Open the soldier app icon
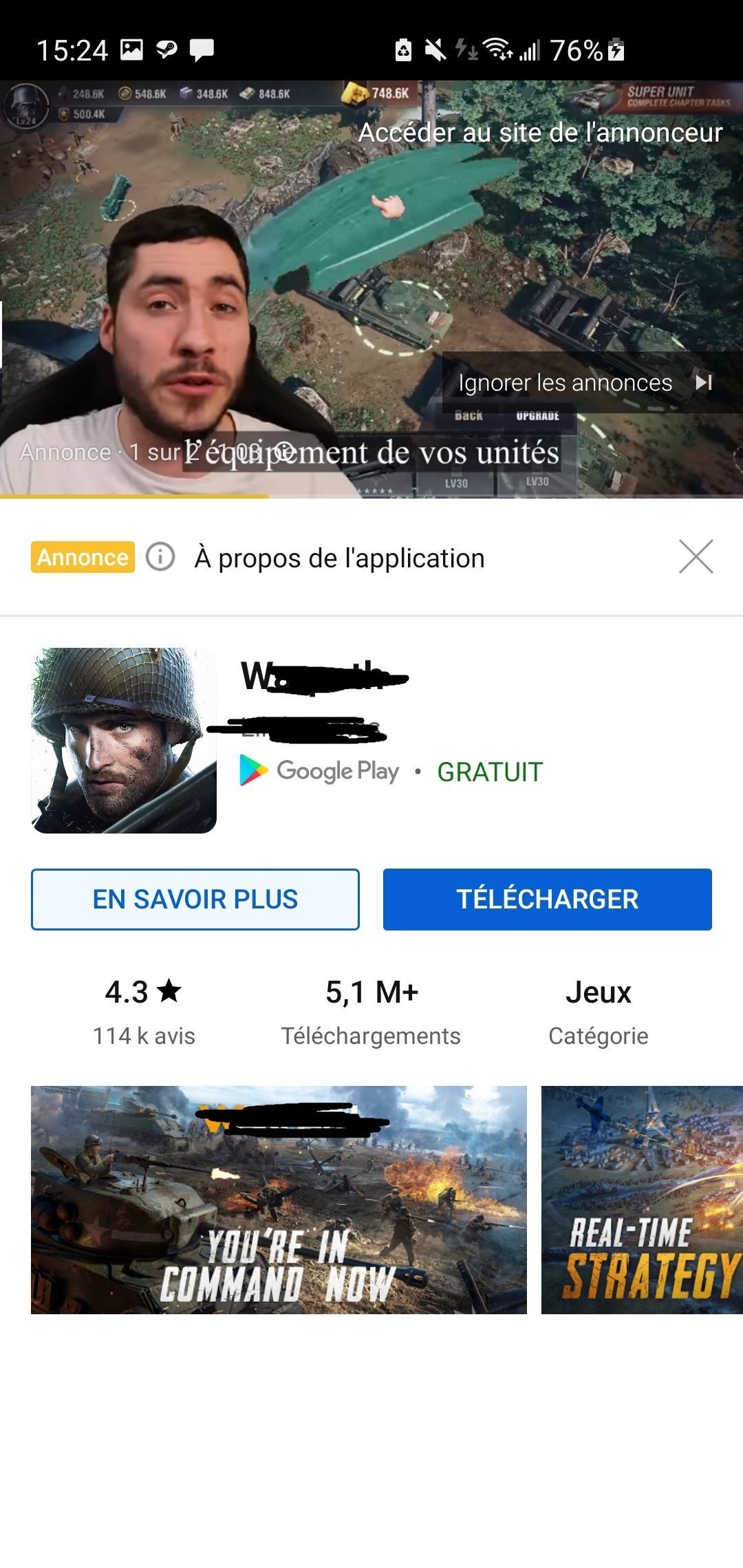743x1568 pixels. [124, 741]
